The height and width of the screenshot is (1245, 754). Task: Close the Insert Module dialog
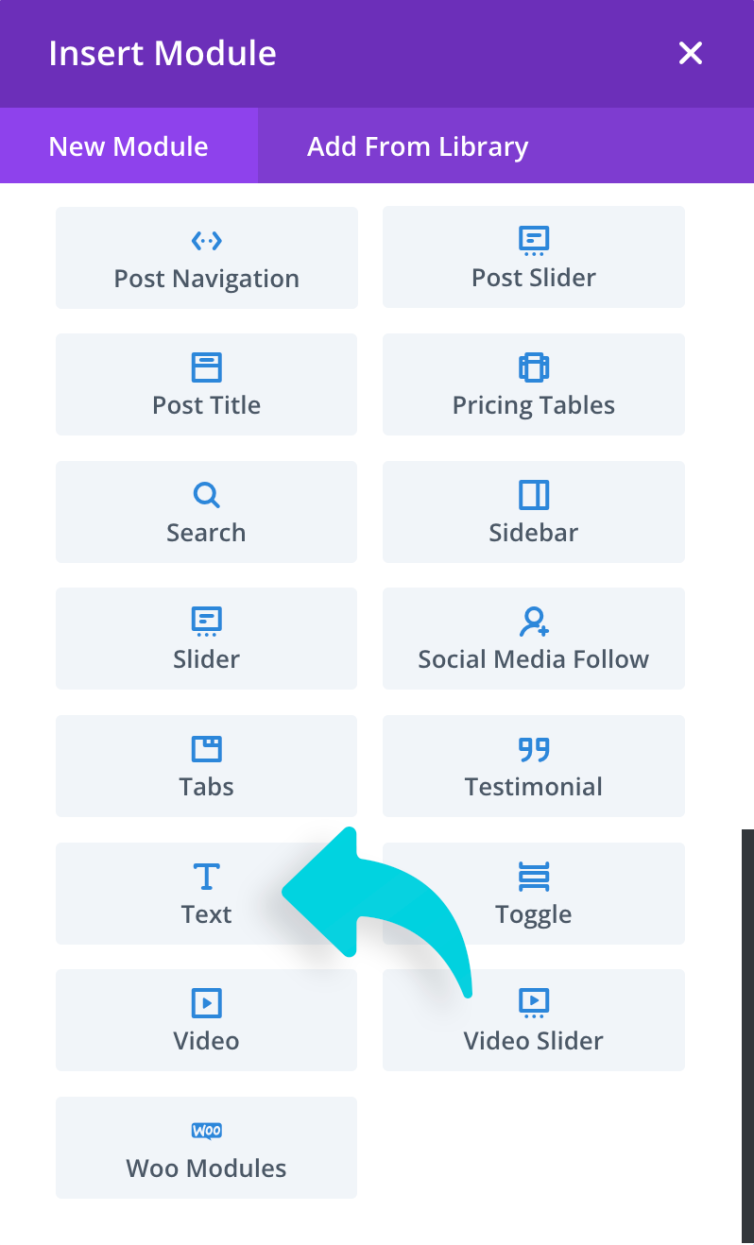(690, 54)
